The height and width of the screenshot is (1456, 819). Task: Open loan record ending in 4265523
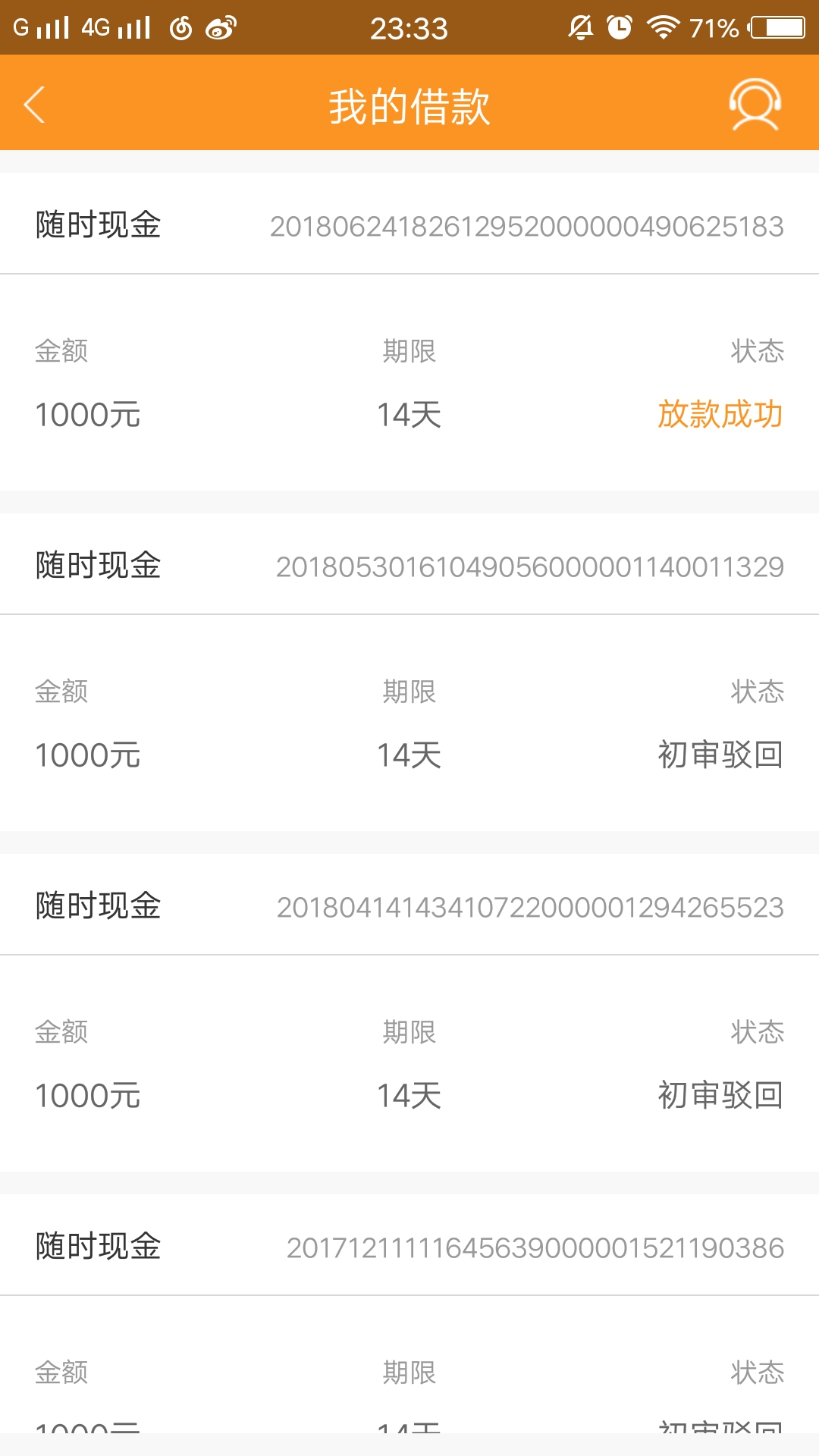[x=409, y=1012]
